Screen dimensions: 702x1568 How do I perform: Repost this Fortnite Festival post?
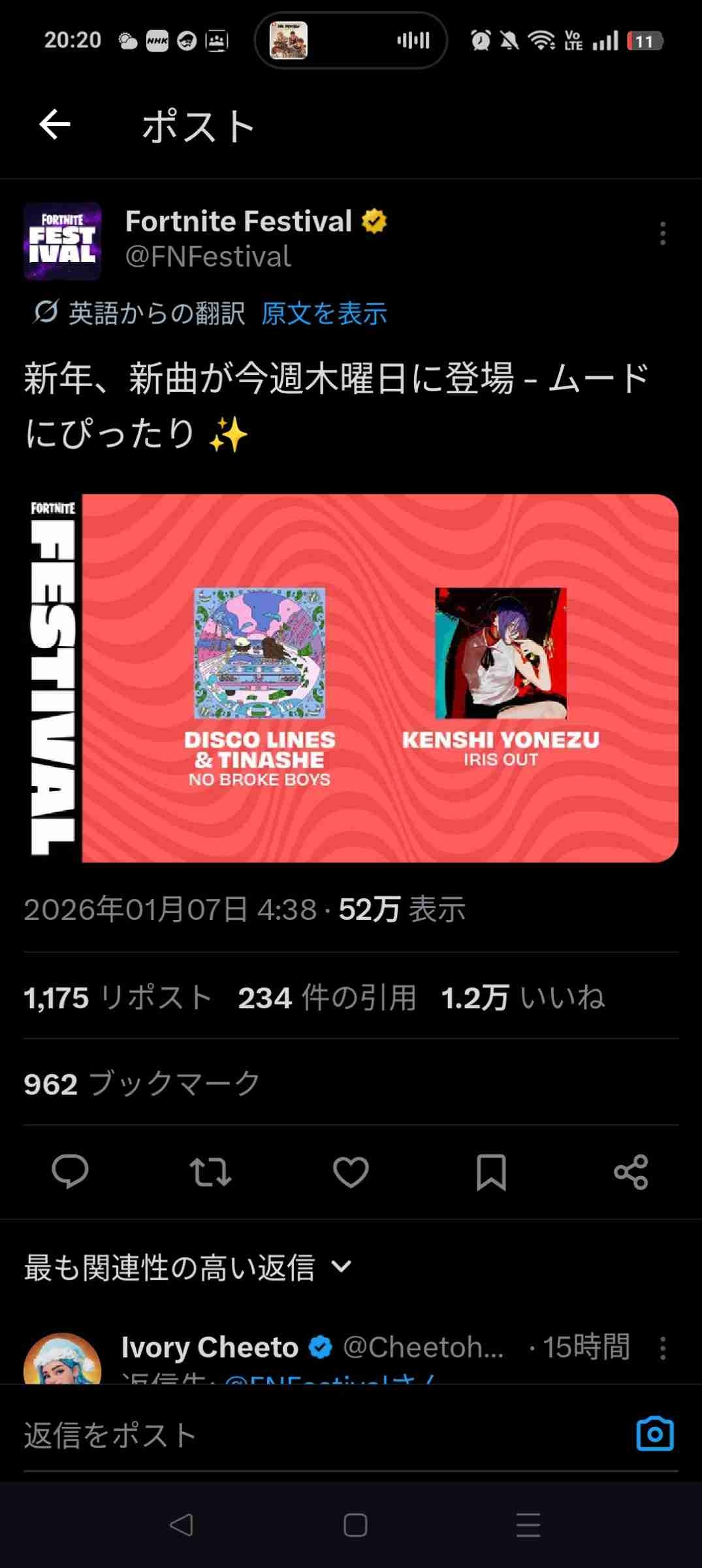coord(210,1171)
